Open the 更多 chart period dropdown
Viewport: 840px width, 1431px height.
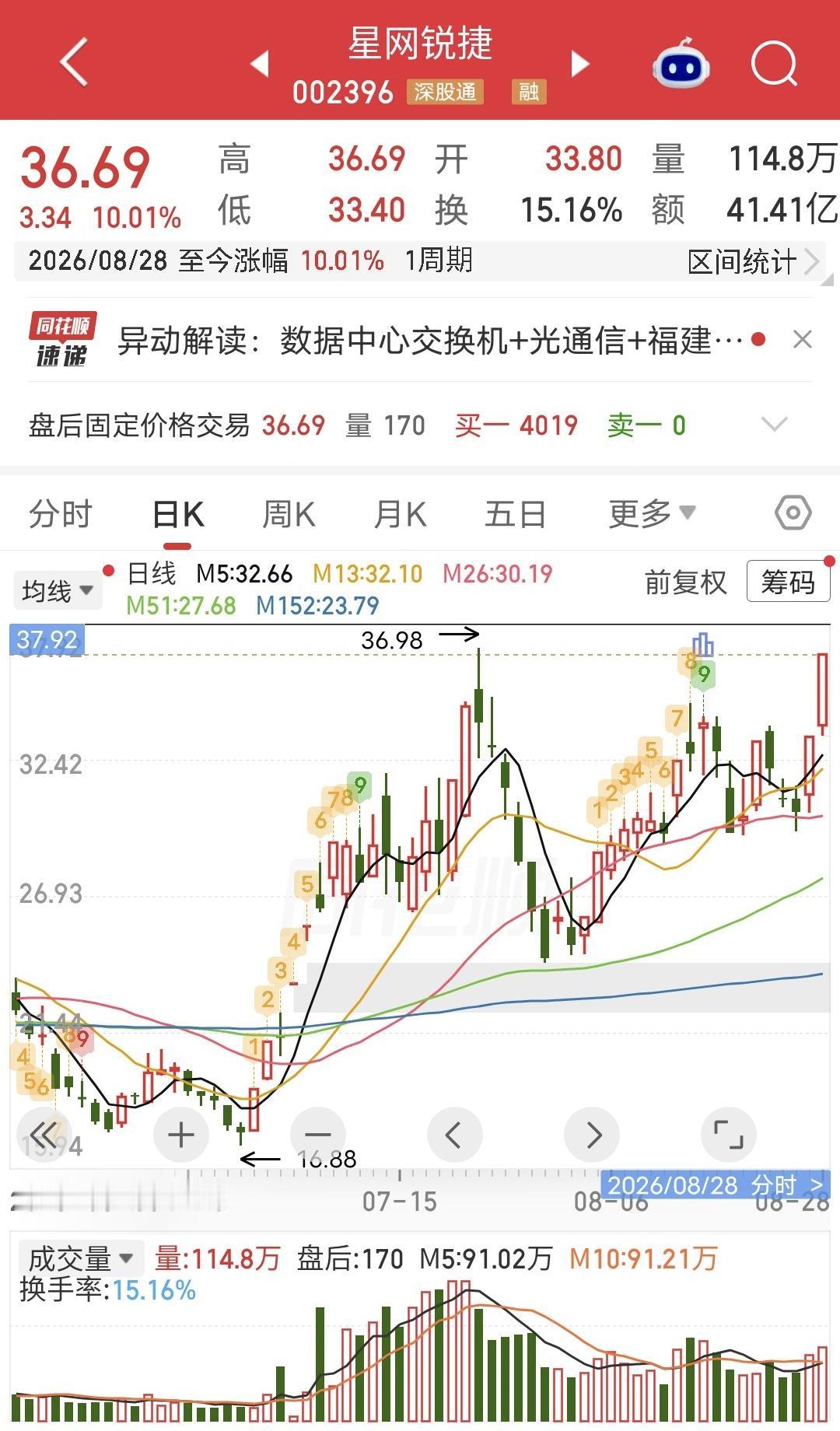[x=652, y=513]
